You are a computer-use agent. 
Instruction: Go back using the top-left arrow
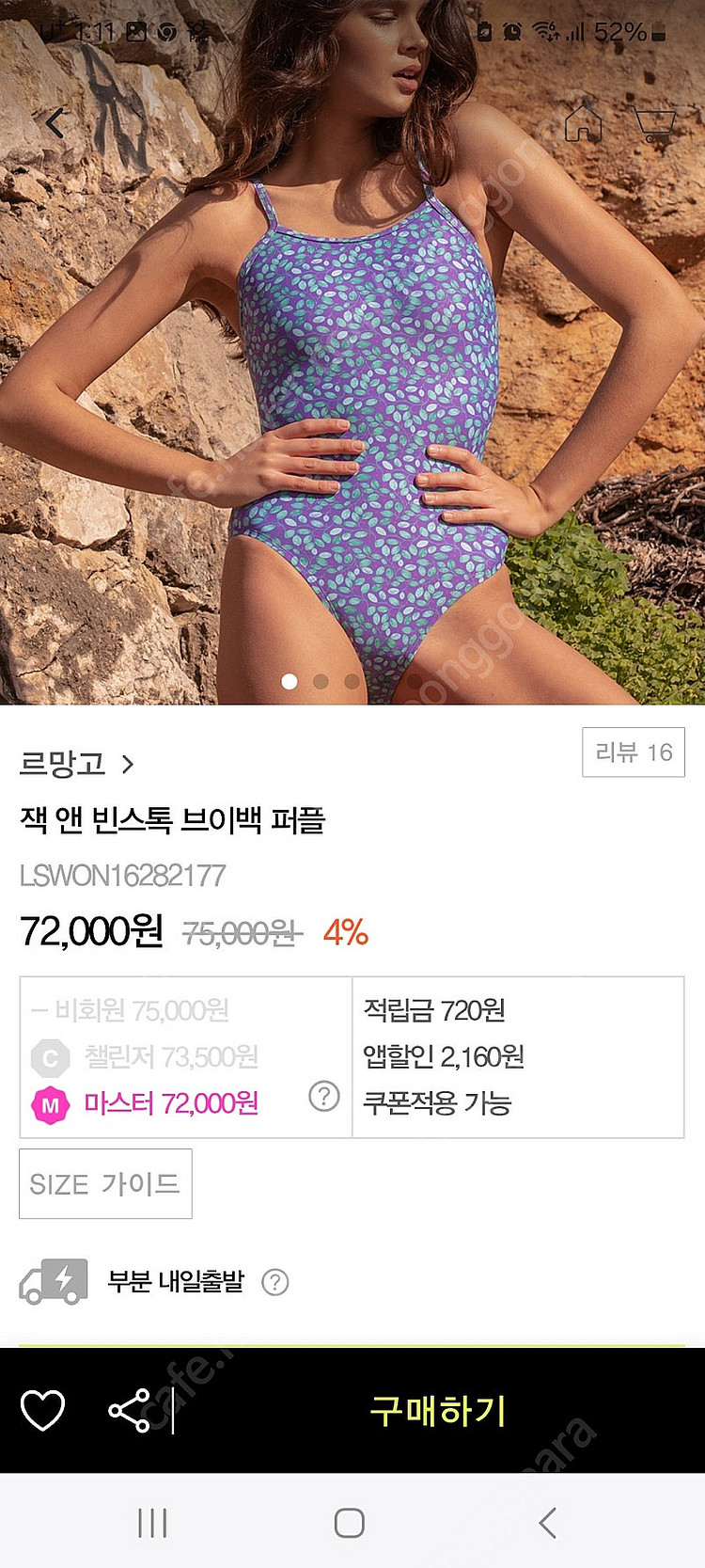point(55,122)
